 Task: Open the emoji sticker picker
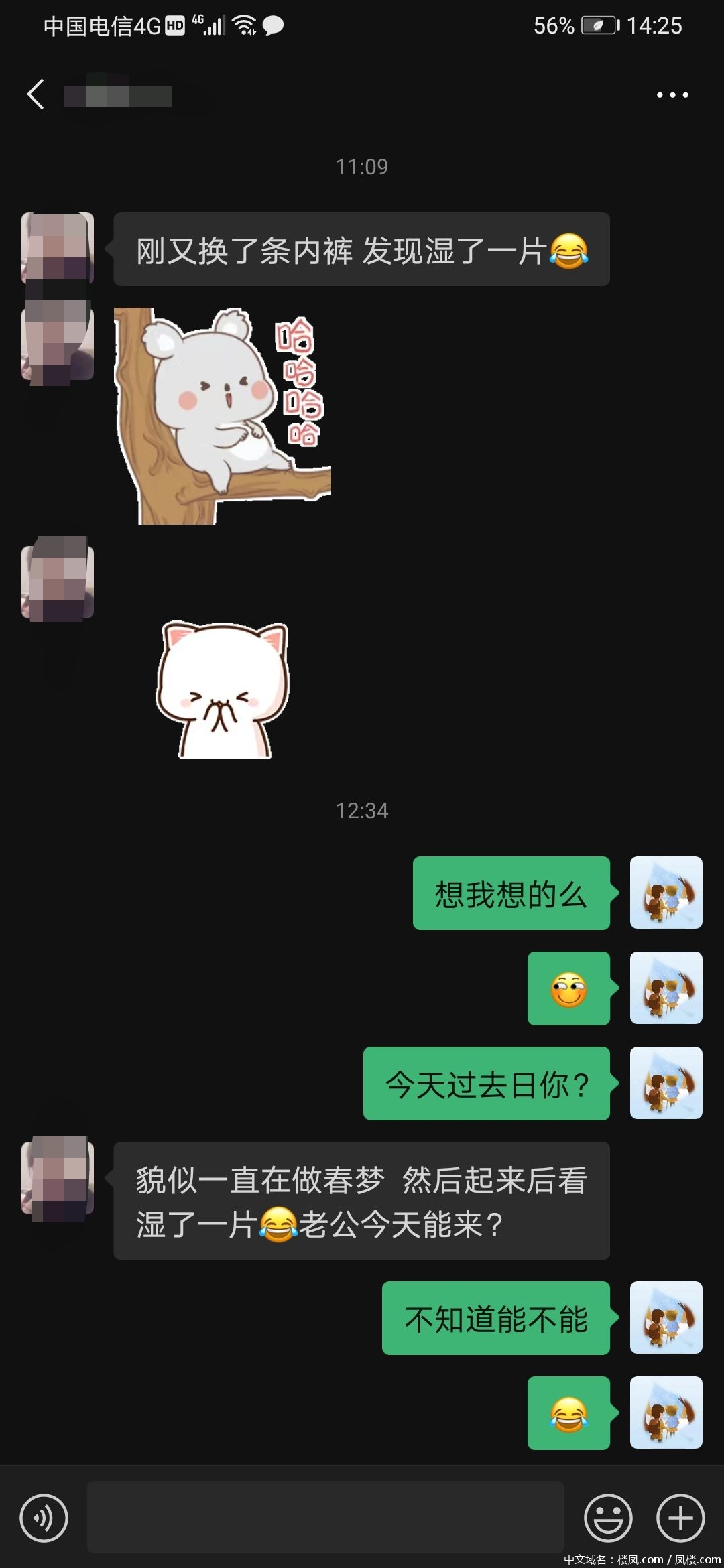608,1518
